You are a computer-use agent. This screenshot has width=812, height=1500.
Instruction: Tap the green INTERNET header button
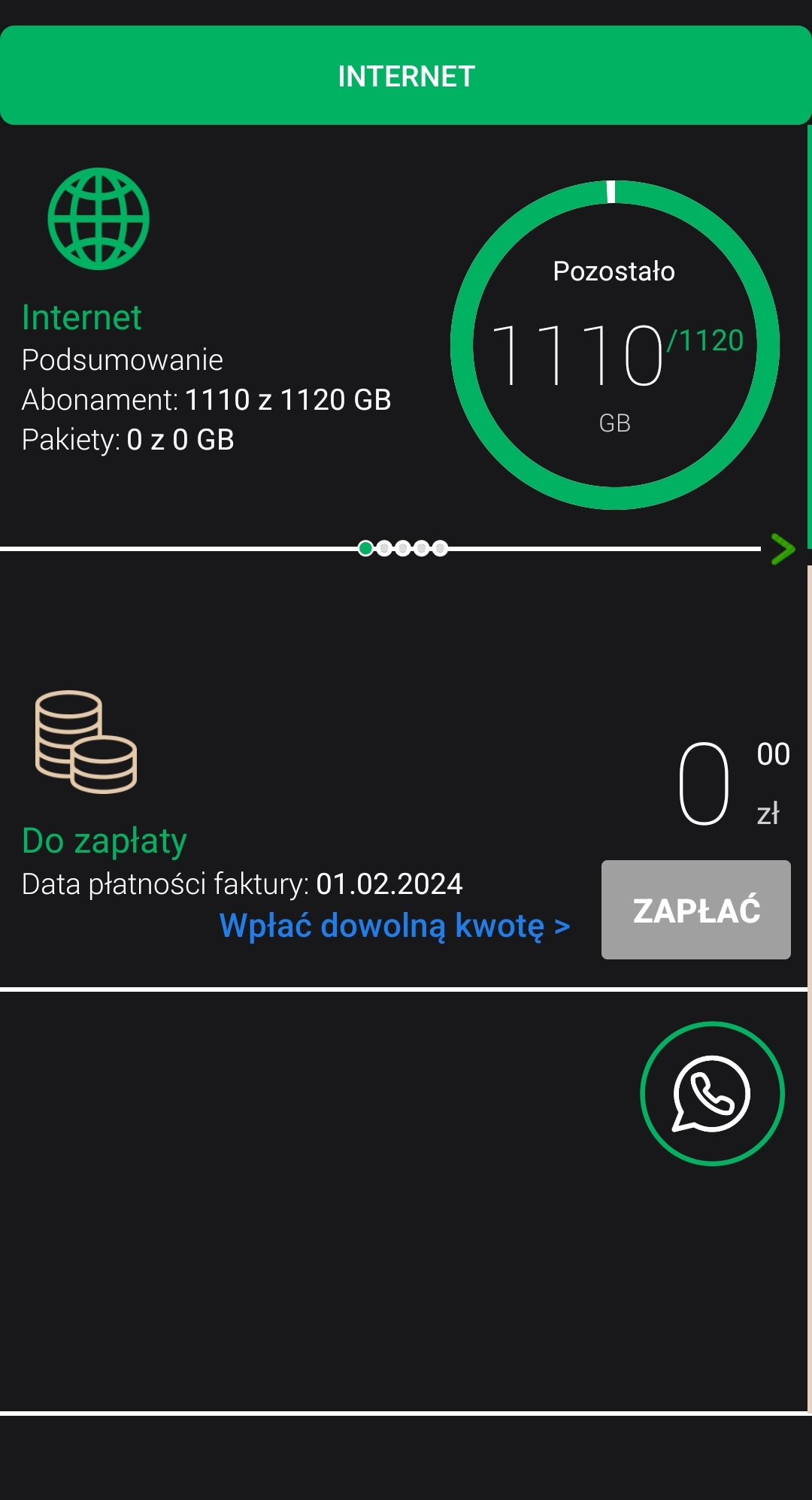coord(406,76)
